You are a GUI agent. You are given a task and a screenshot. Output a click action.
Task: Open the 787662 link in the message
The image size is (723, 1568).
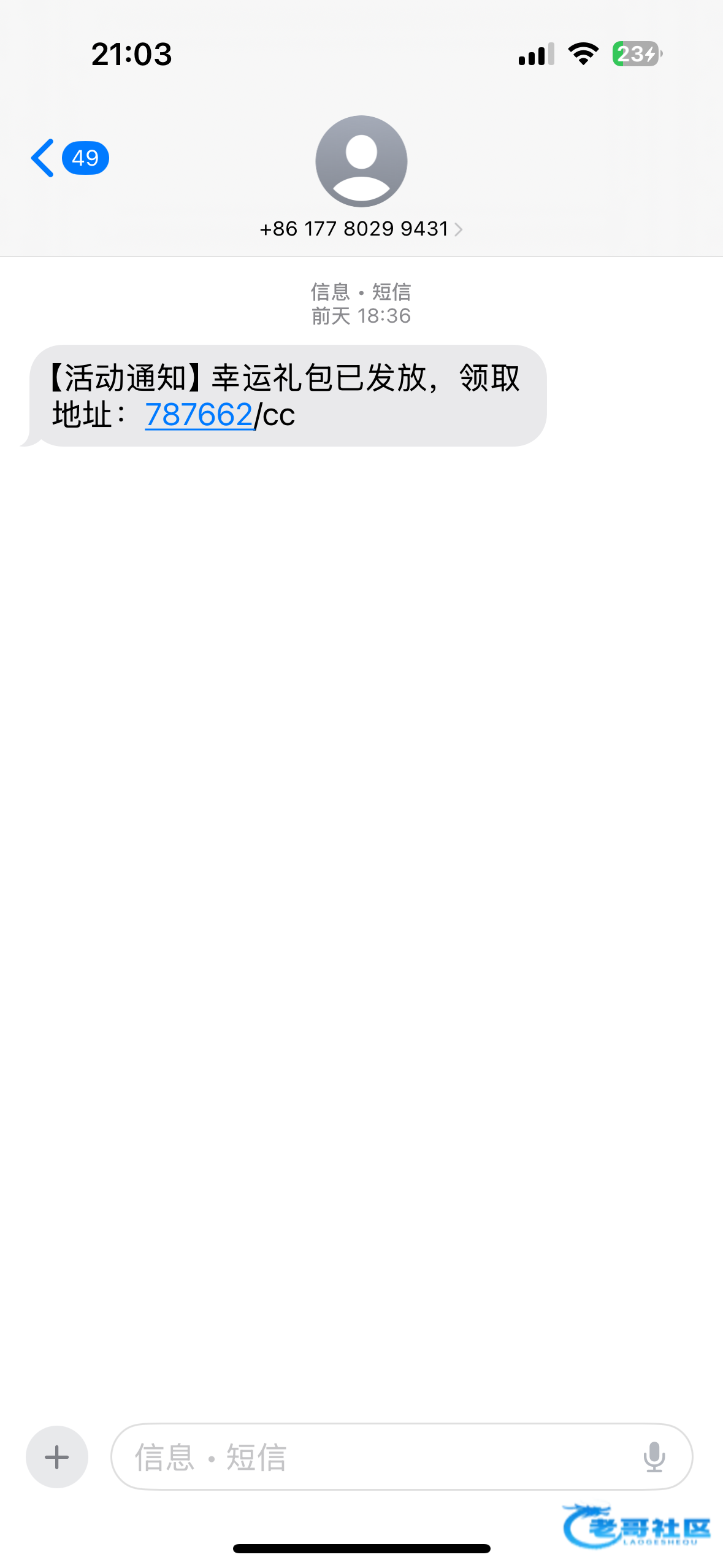[199, 415]
